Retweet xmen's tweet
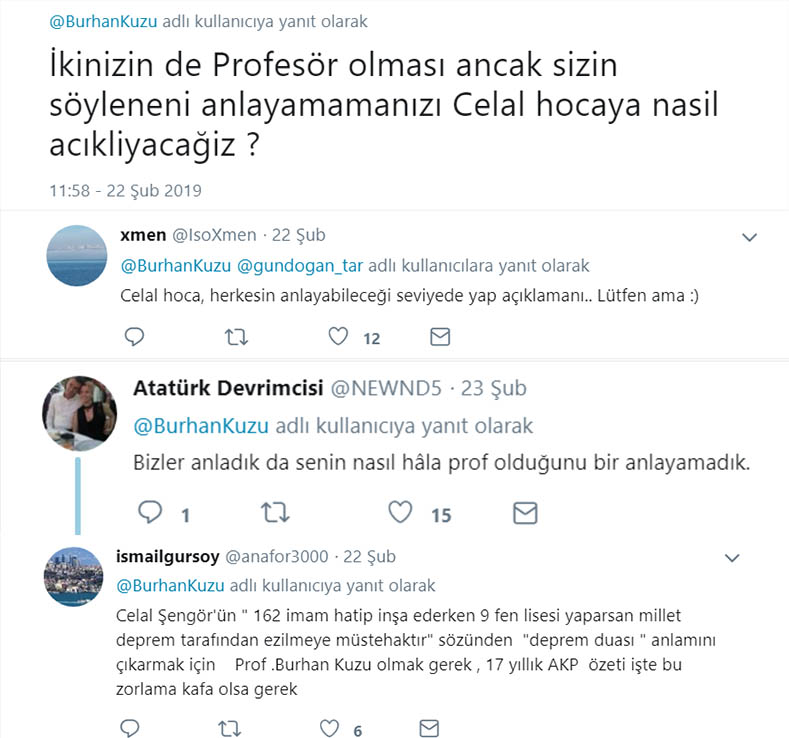The height and width of the screenshot is (738, 789). click(236, 337)
